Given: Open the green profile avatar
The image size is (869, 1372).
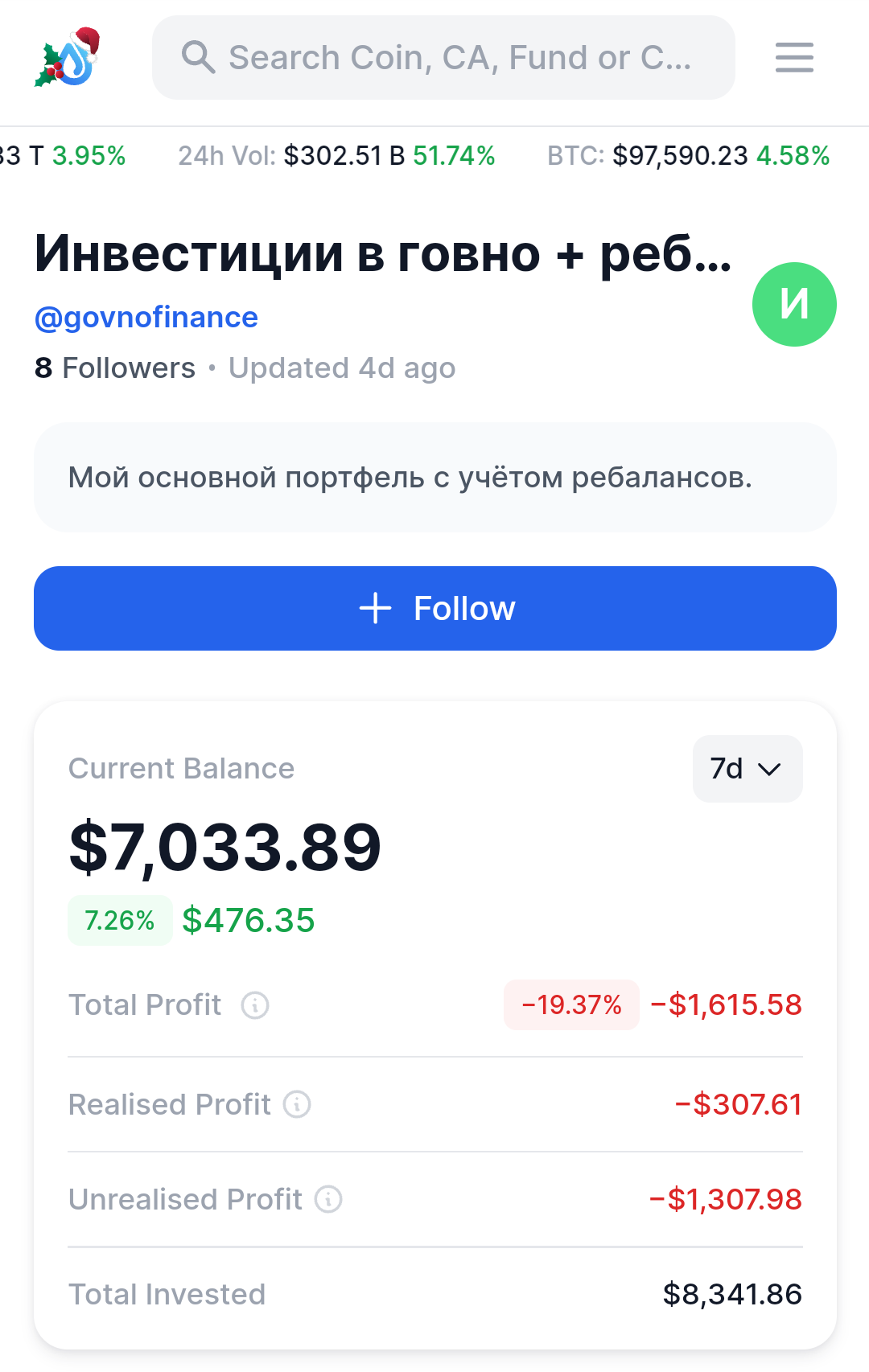Looking at the screenshot, I should click(x=794, y=305).
